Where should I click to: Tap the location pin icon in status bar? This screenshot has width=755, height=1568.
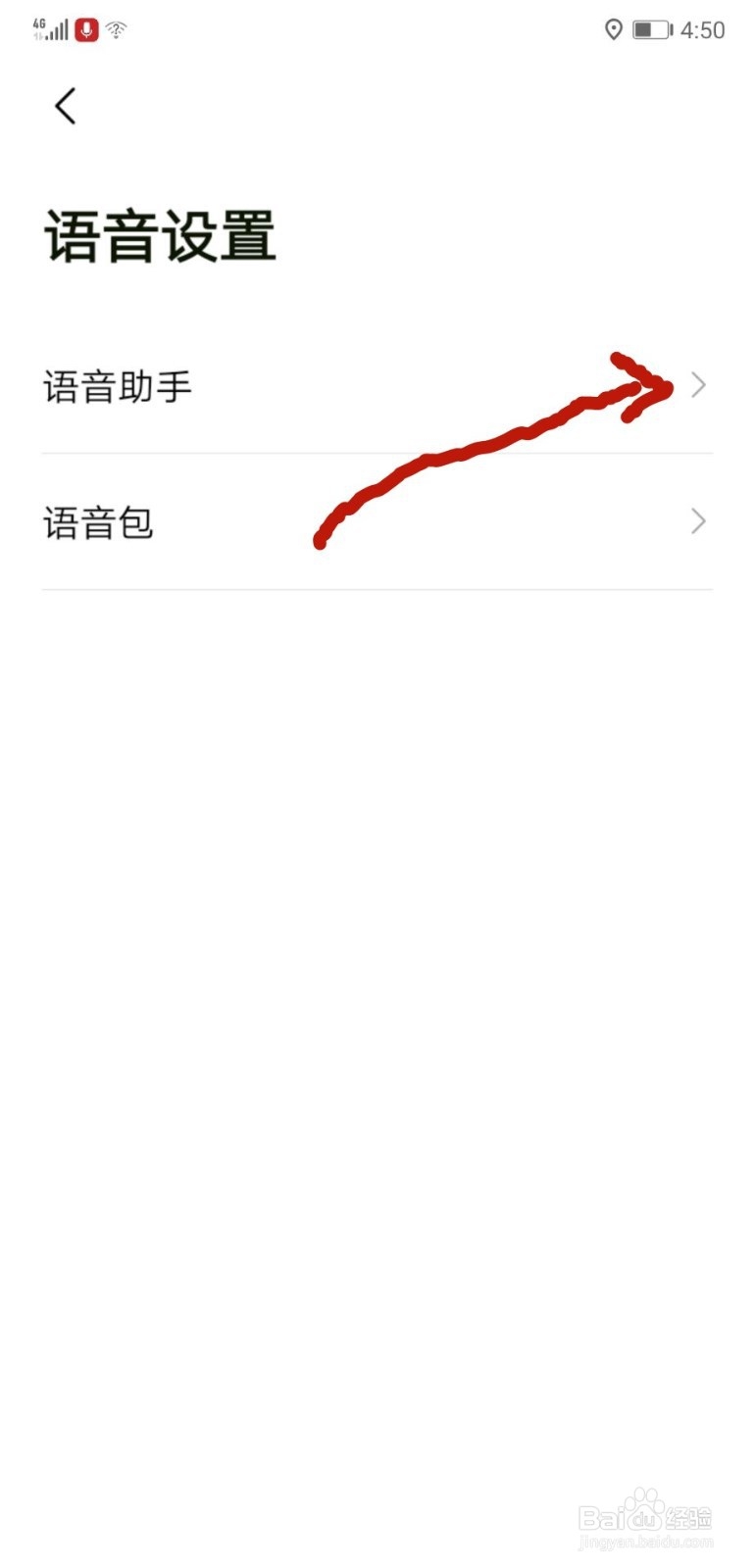(616, 30)
